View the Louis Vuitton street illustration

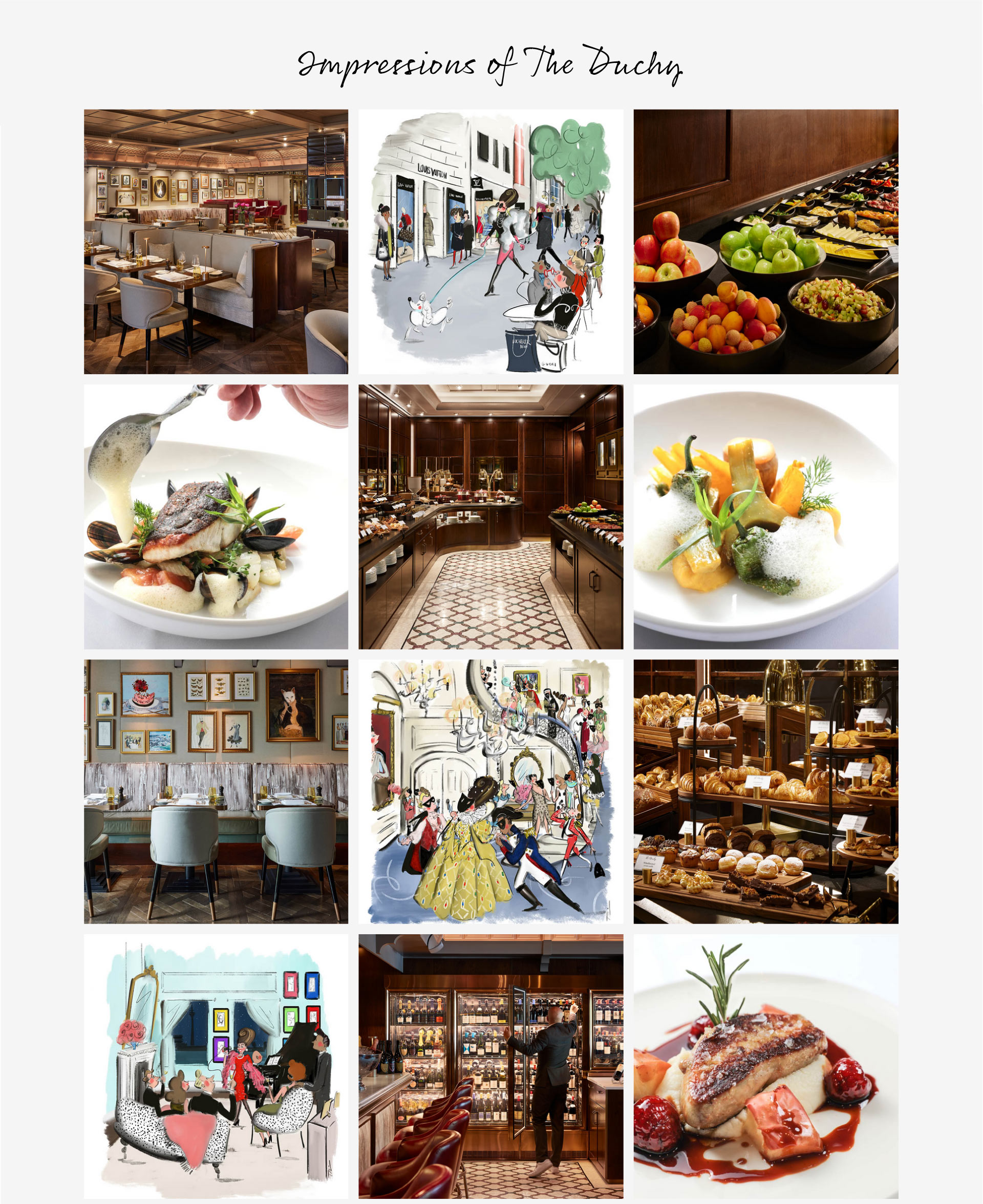pos(490,242)
